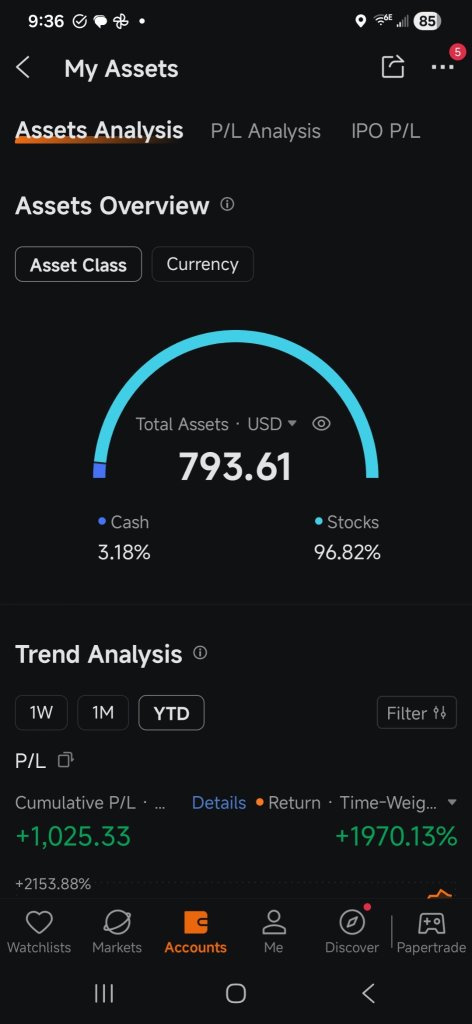This screenshot has width=472, height=1024.
Task: Open the trend Filter options
Action: (x=416, y=712)
